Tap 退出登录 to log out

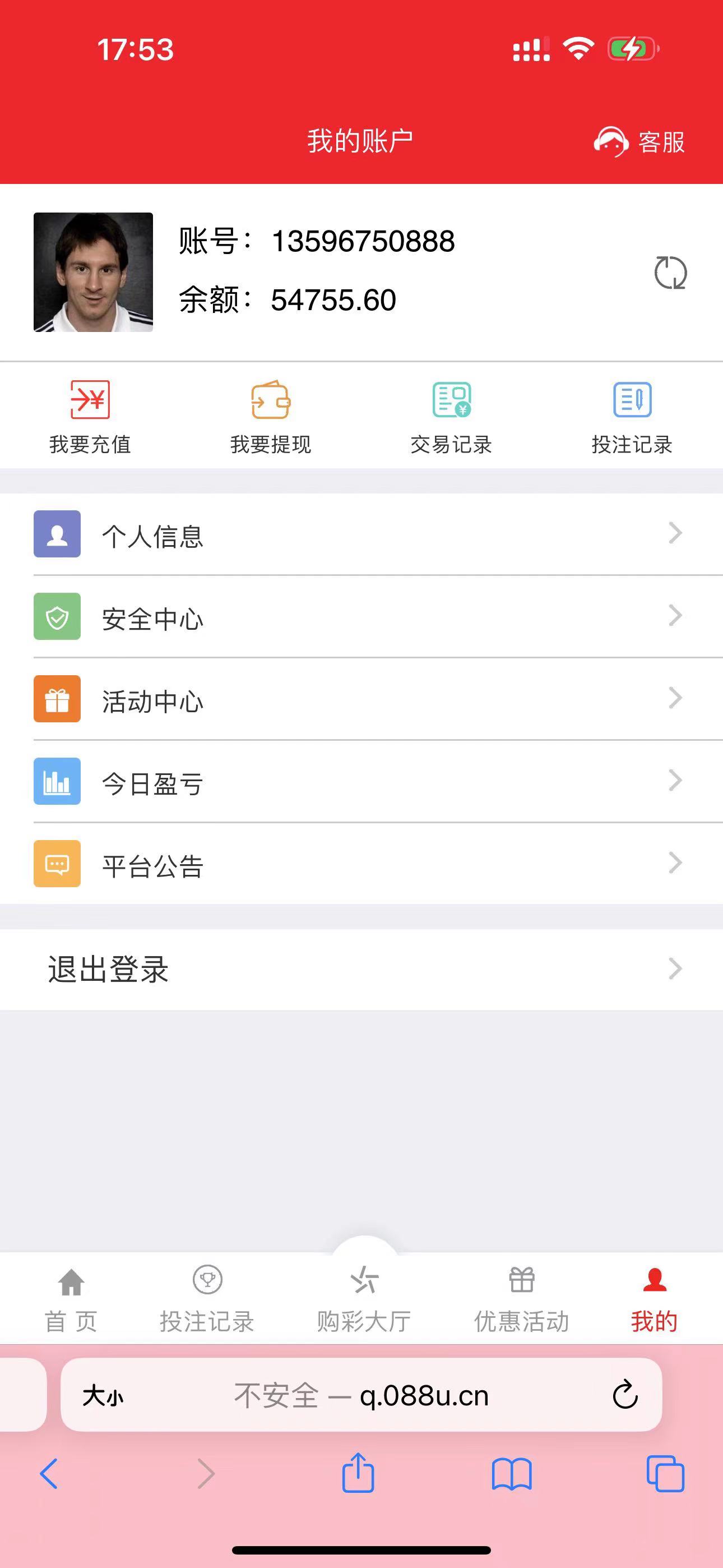pos(361,969)
